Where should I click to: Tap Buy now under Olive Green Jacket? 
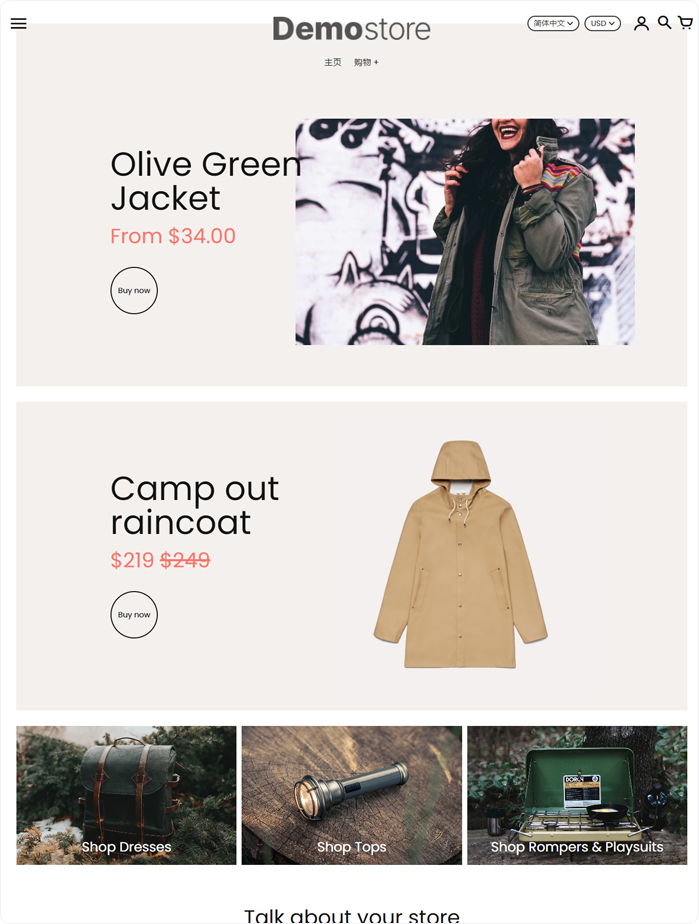pyautogui.click(x=134, y=291)
